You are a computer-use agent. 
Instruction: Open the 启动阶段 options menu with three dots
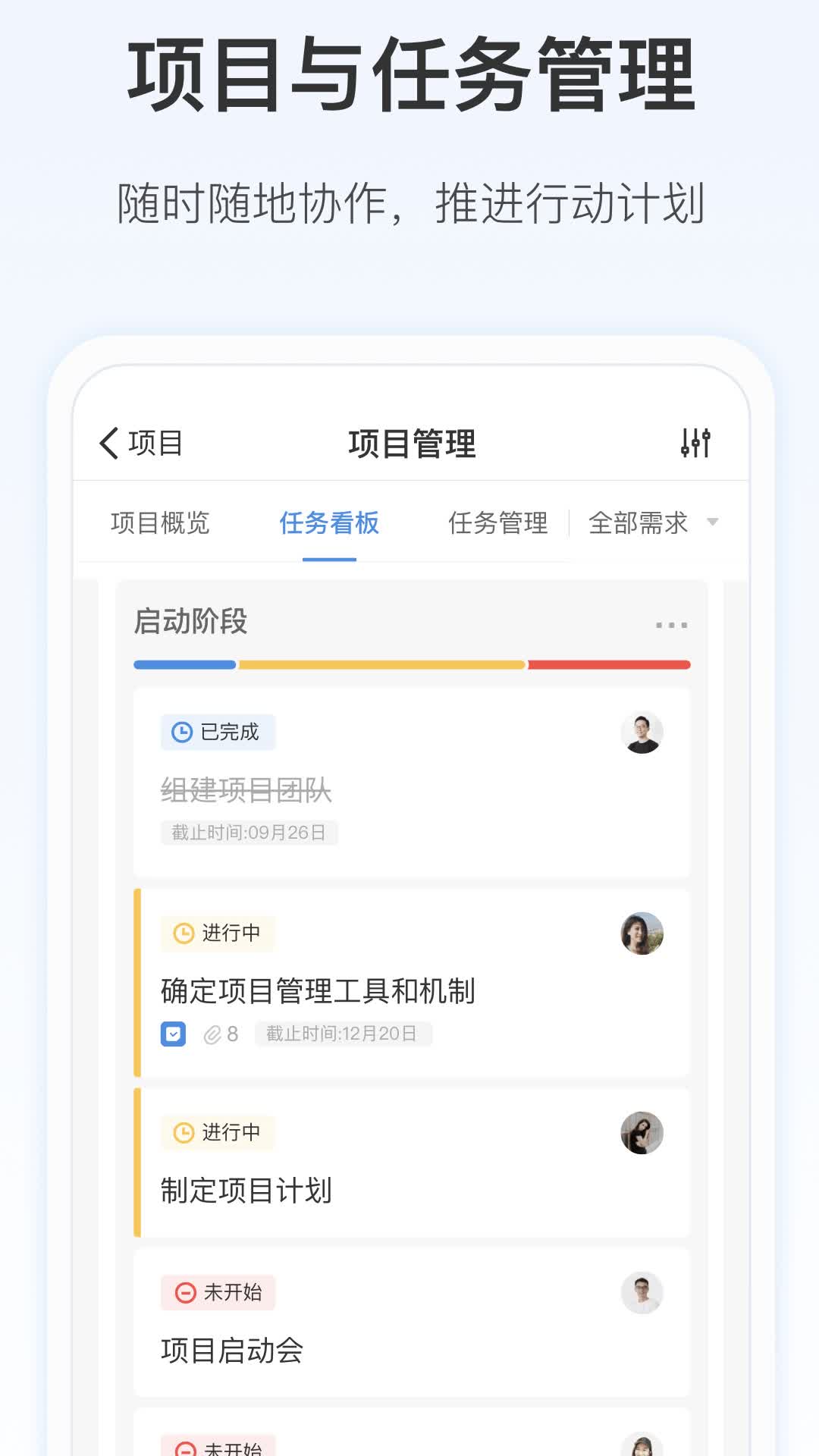coord(670,623)
